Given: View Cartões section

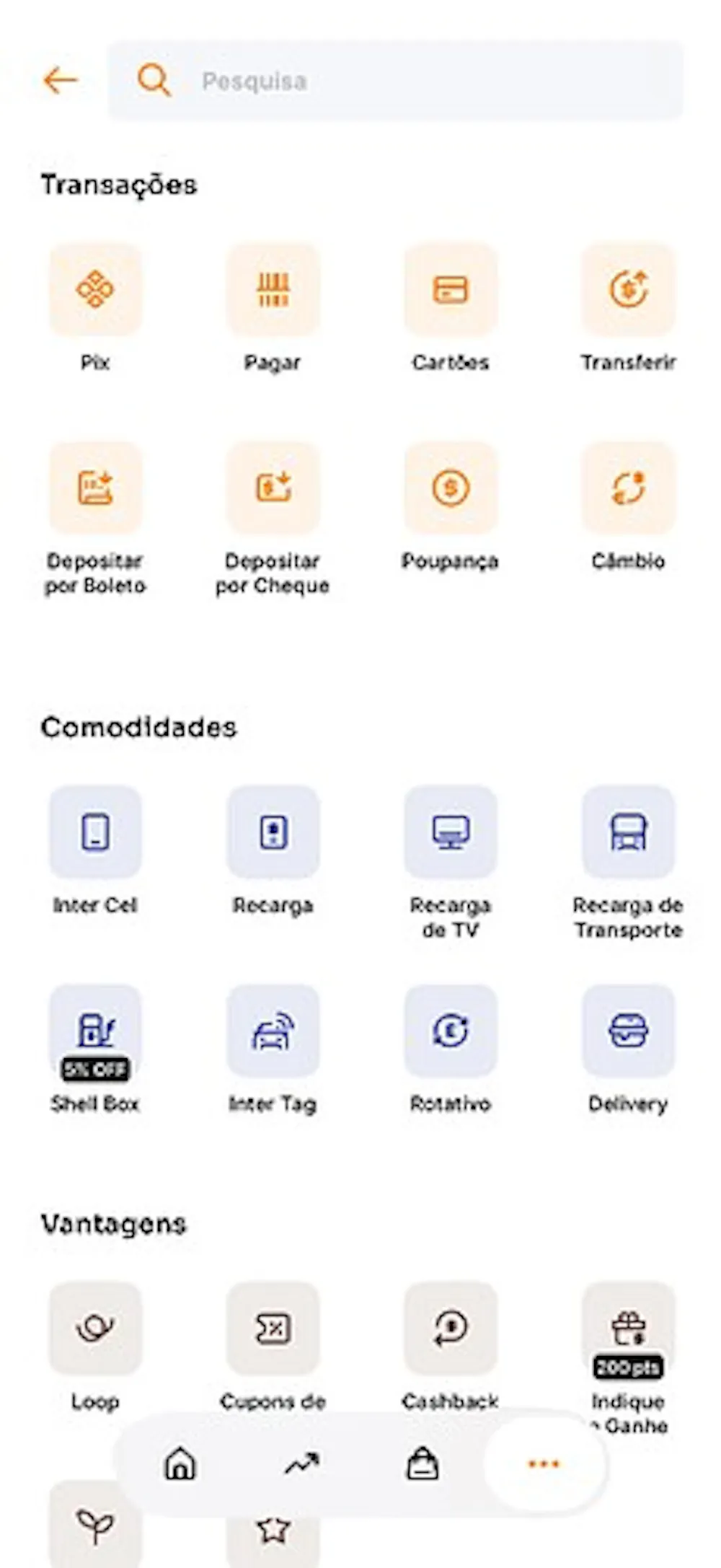Looking at the screenshot, I should 451,290.
